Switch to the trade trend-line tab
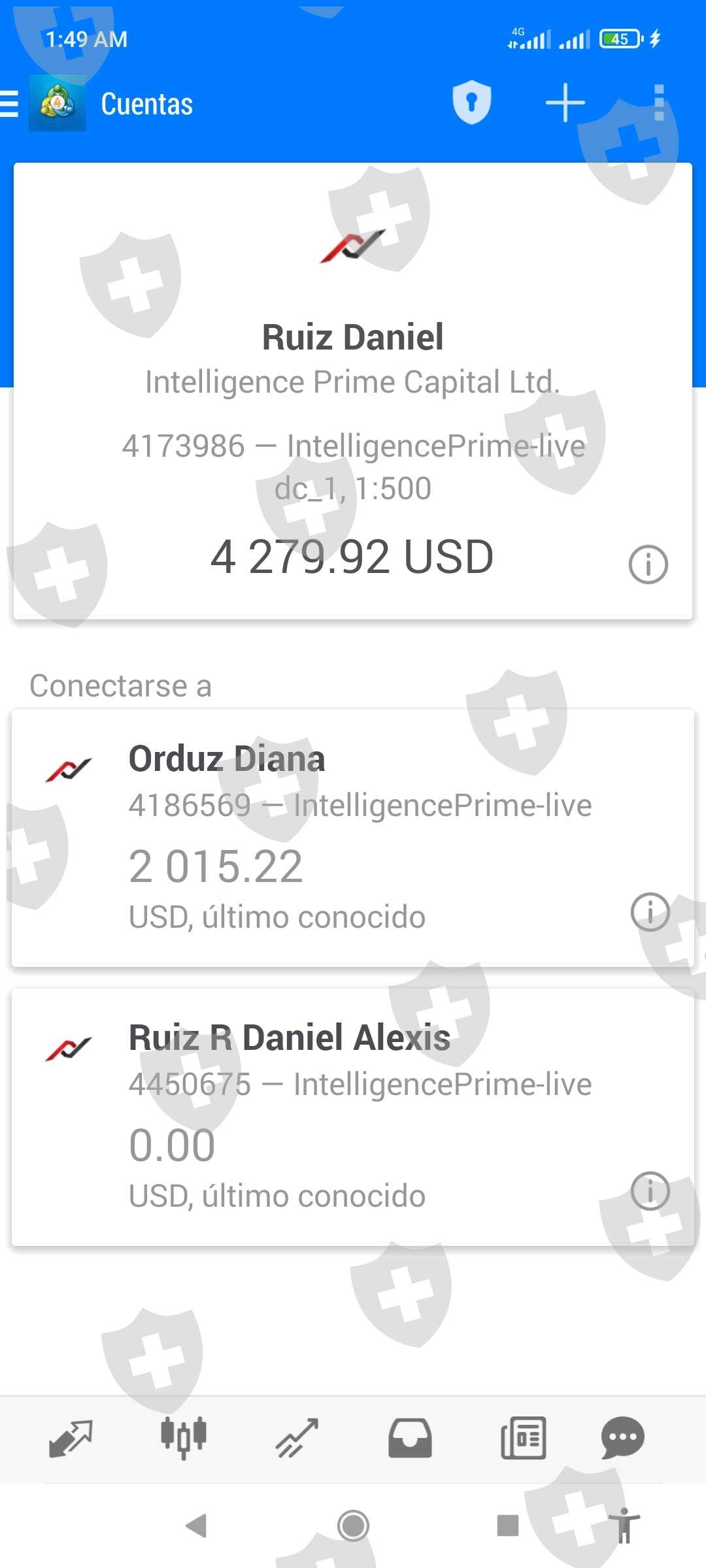 coord(297,1438)
